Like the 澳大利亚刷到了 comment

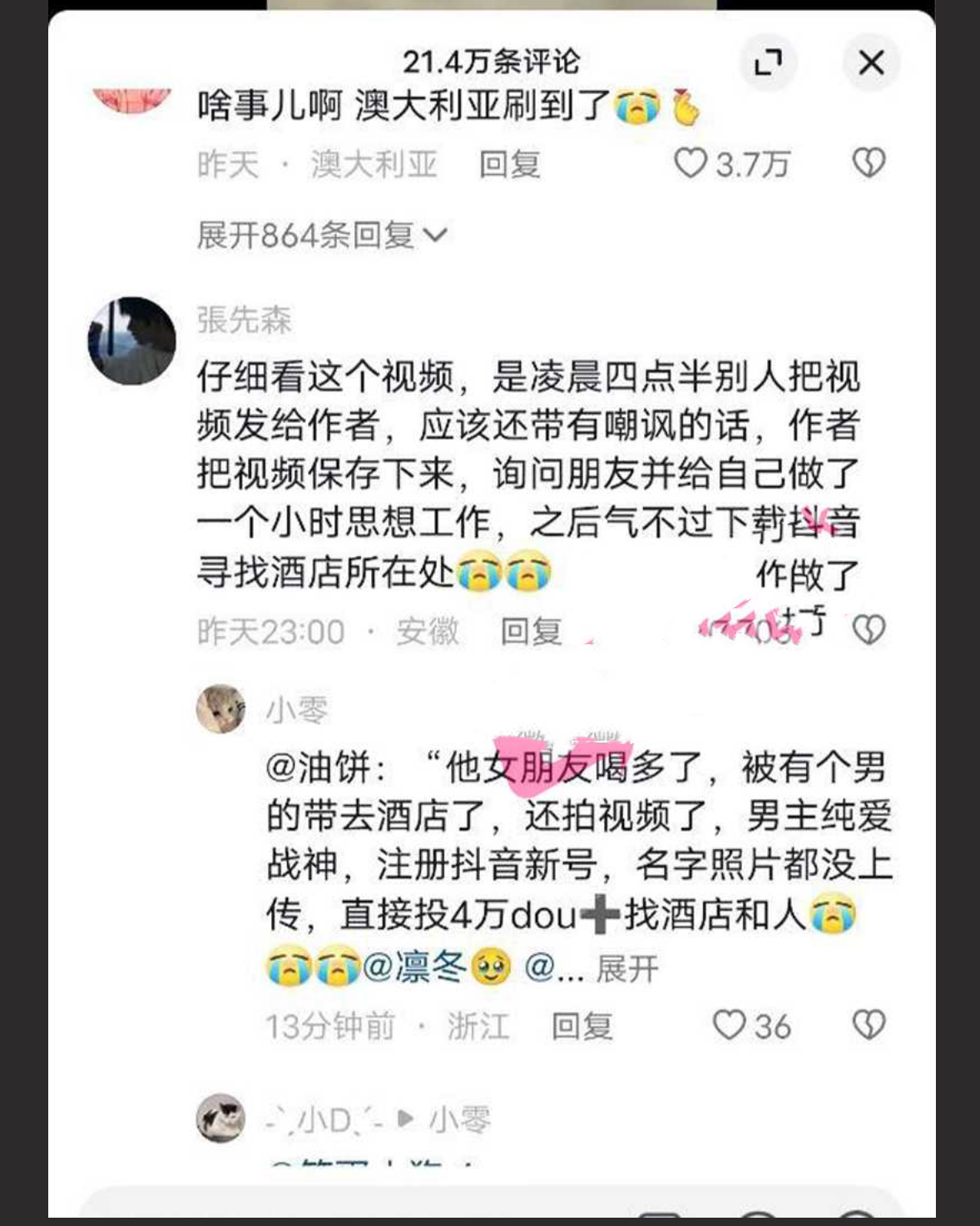pyautogui.click(x=690, y=163)
